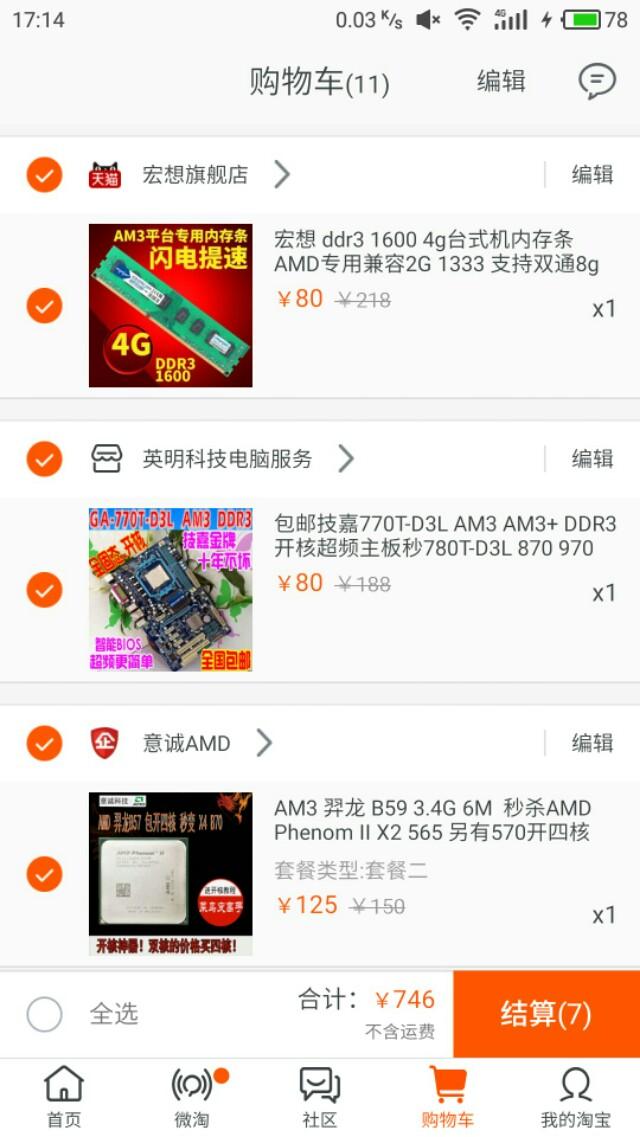Edit the 宏想旗舰店 store items
The height and width of the screenshot is (1137, 640).
592,175
